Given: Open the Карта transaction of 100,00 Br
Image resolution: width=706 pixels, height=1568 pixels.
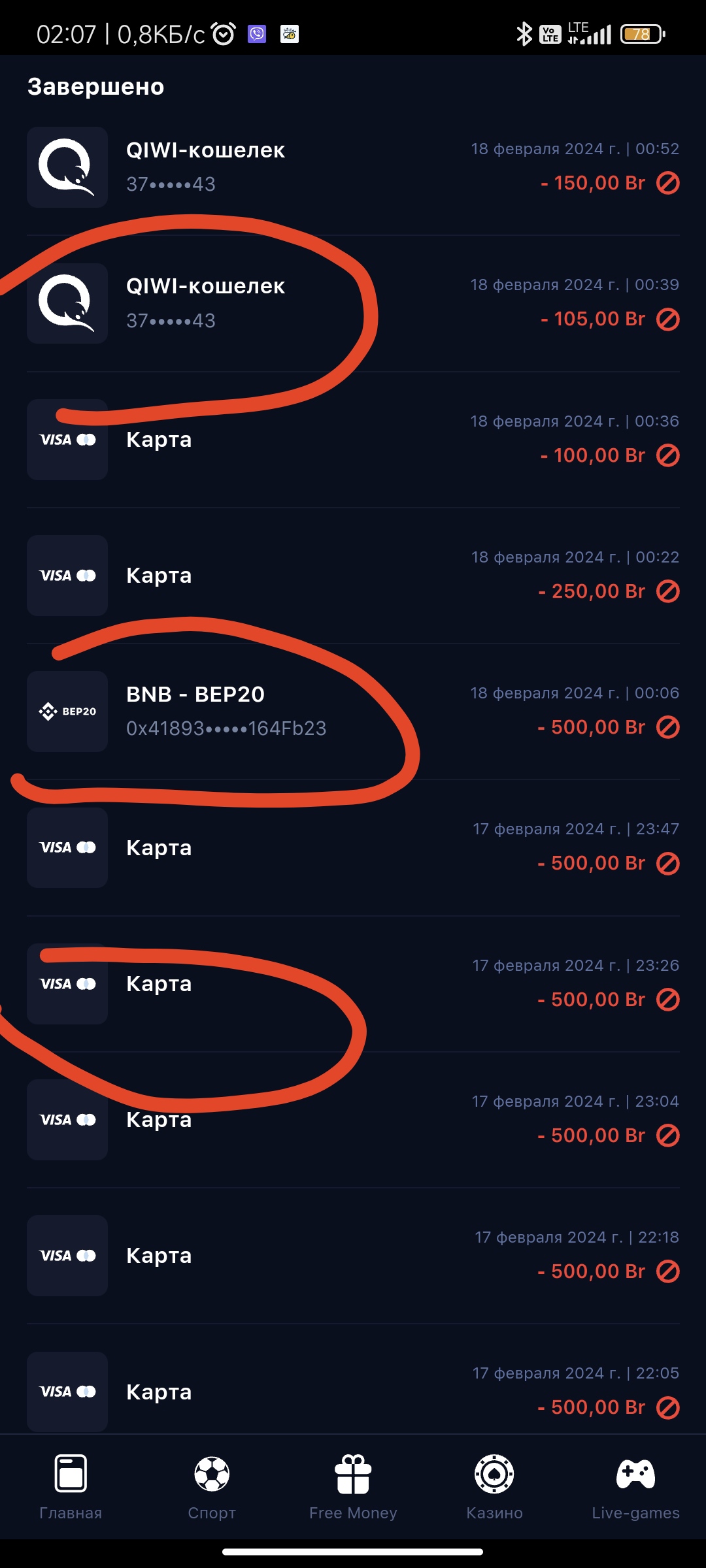Looking at the screenshot, I should pyautogui.click(x=353, y=440).
